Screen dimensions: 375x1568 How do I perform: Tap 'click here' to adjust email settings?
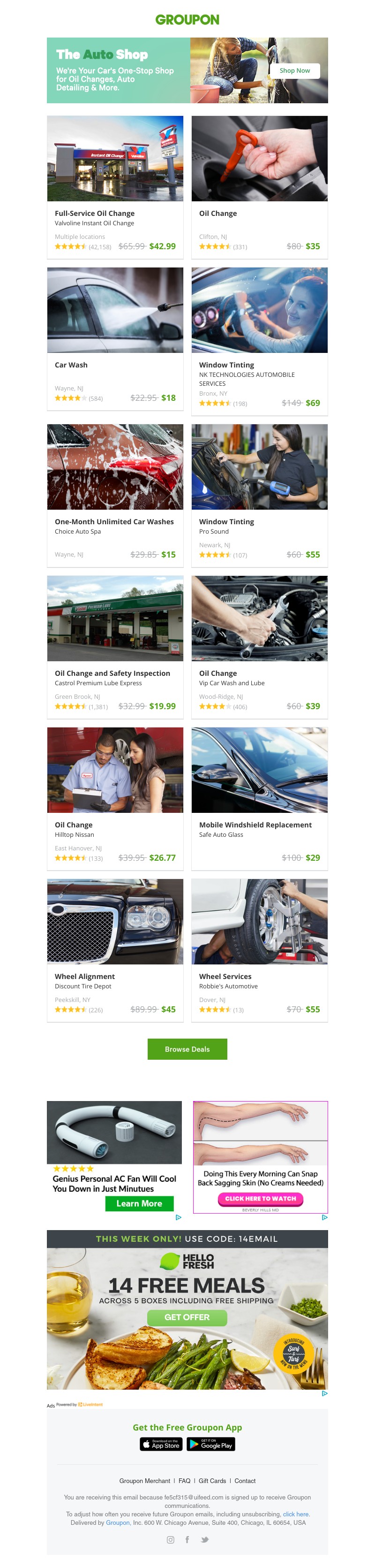[296, 1514]
